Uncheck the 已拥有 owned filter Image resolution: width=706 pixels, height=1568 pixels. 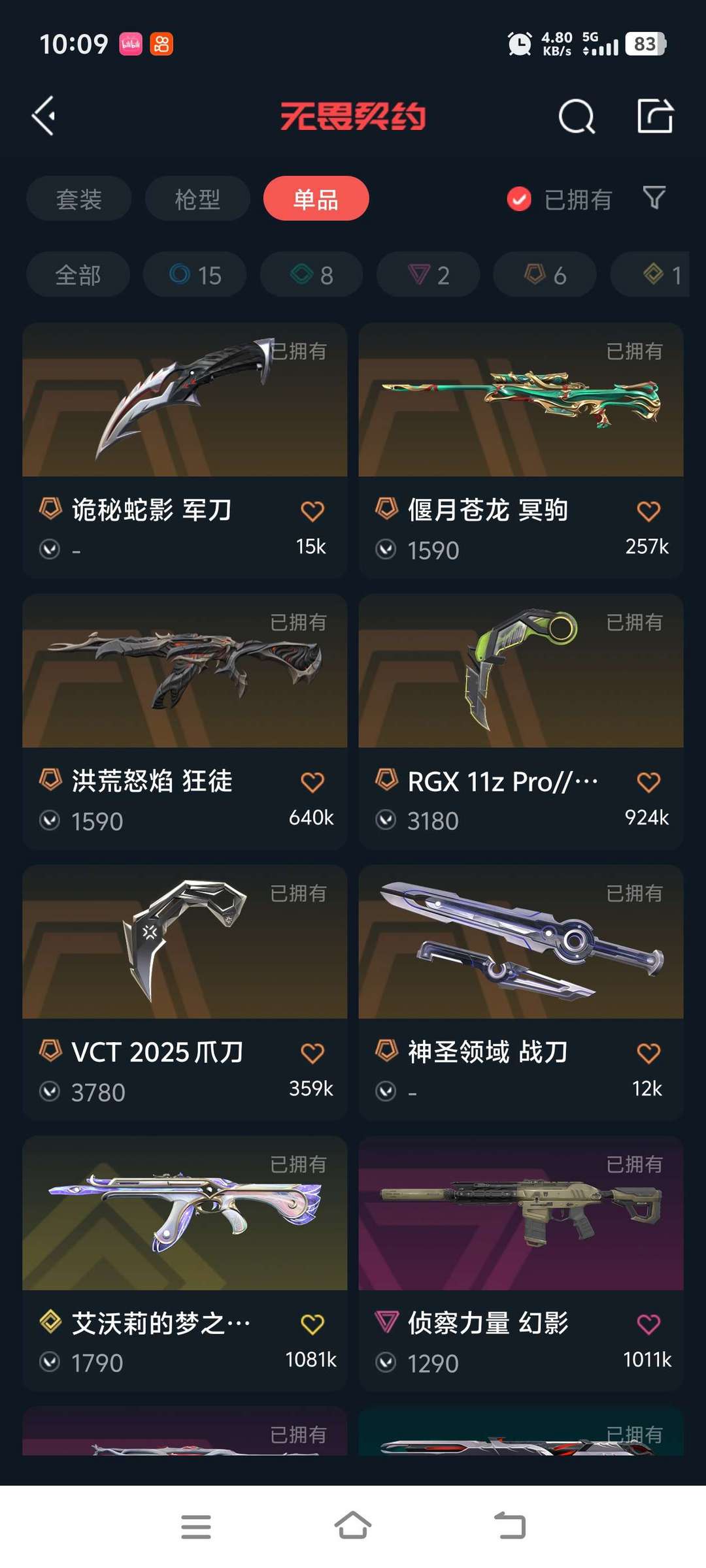pos(520,199)
